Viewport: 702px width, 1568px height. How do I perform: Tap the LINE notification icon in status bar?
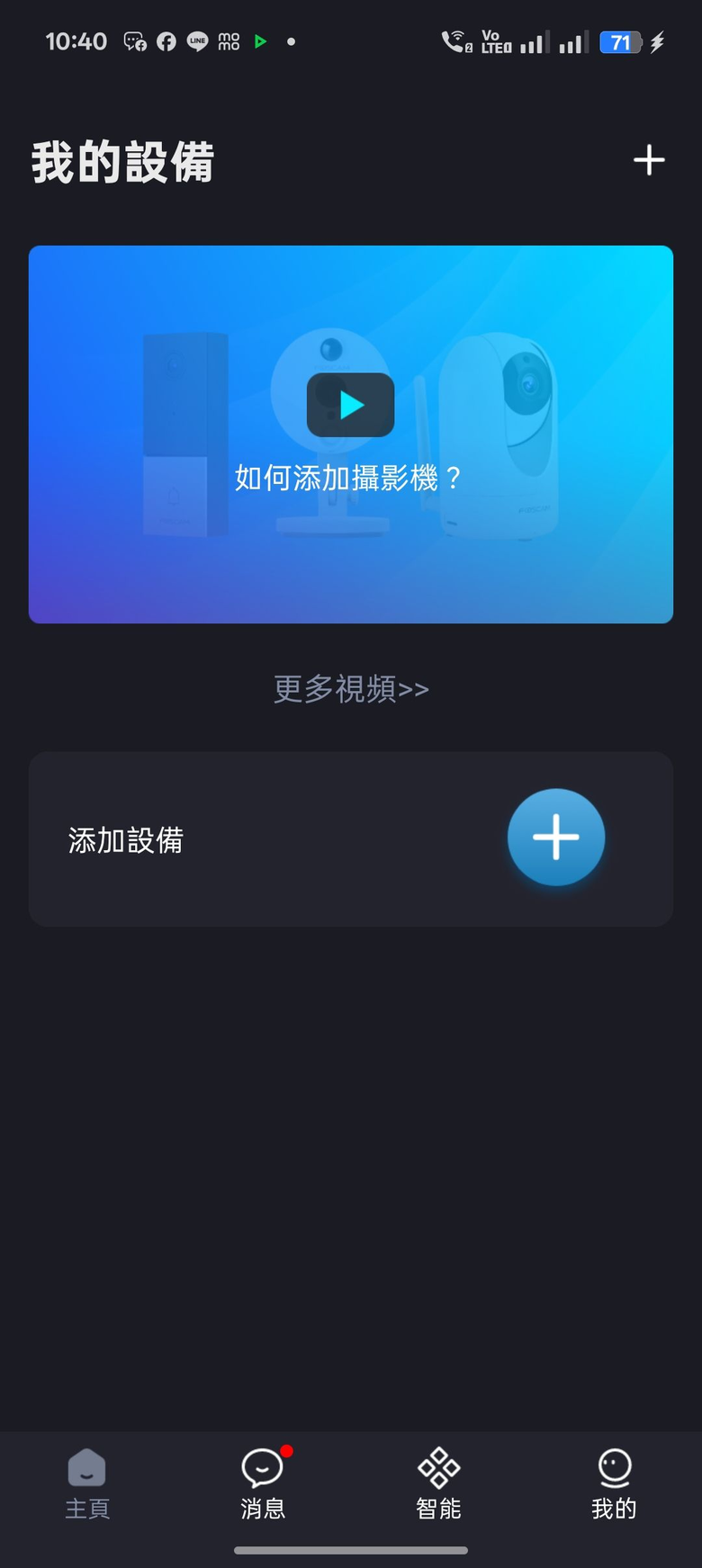click(x=196, y=40)
